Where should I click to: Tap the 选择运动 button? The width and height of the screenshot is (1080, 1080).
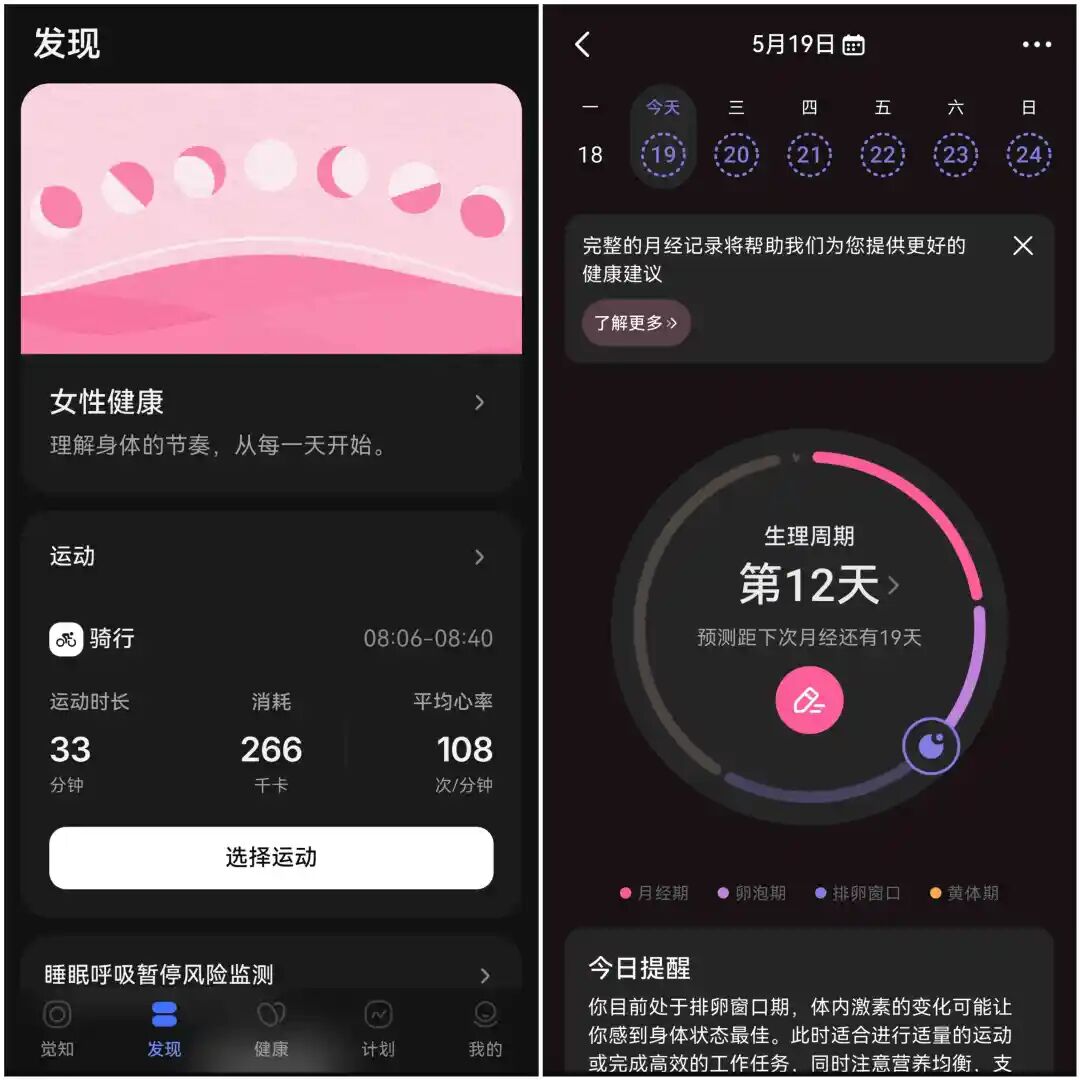(x=271, y=857)
